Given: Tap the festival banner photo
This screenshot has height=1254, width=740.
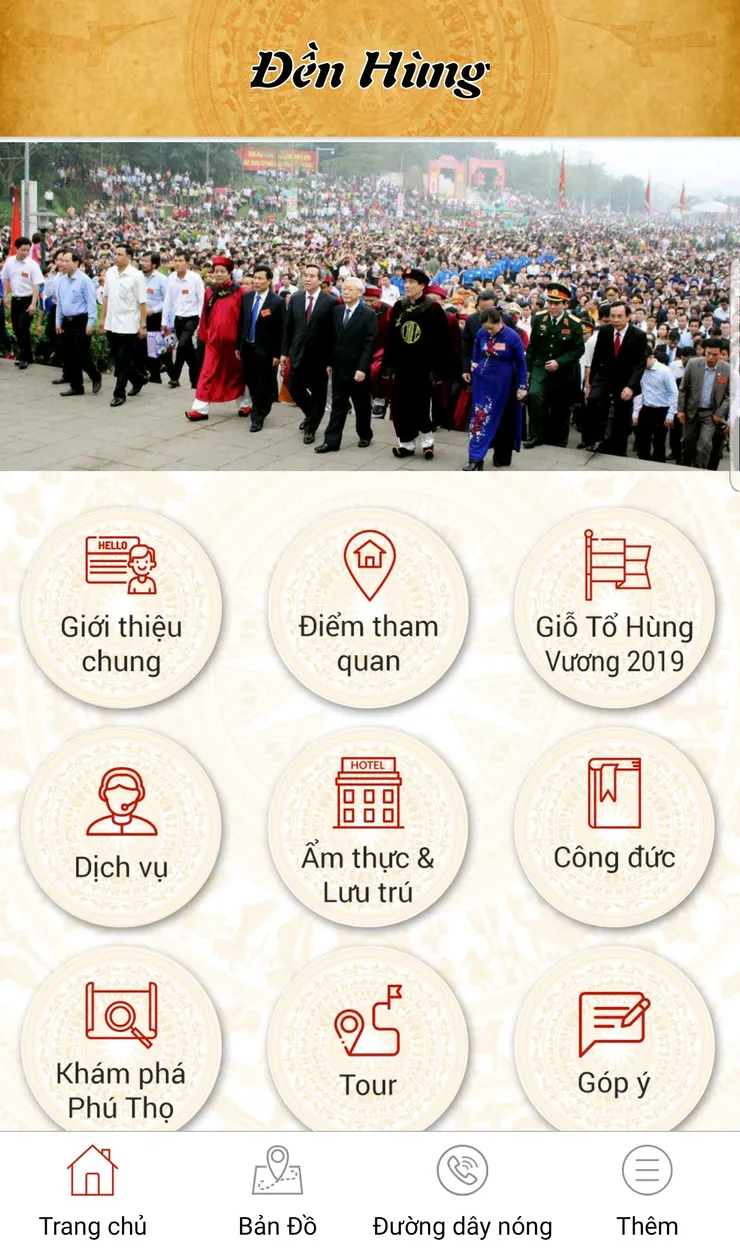Looking at the screenshot, I should coord(370,305).
